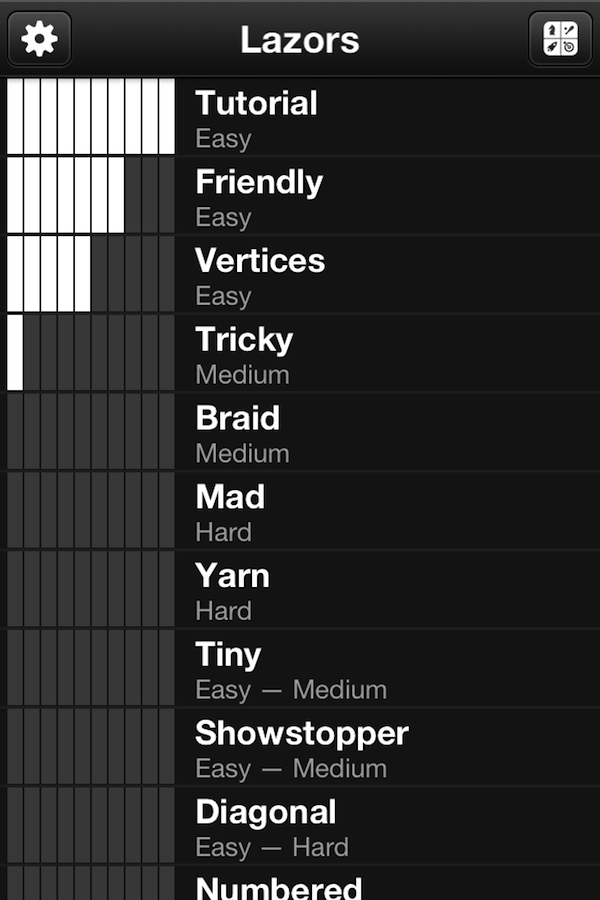Open the Tiny level pack

[x=300, y=669]
